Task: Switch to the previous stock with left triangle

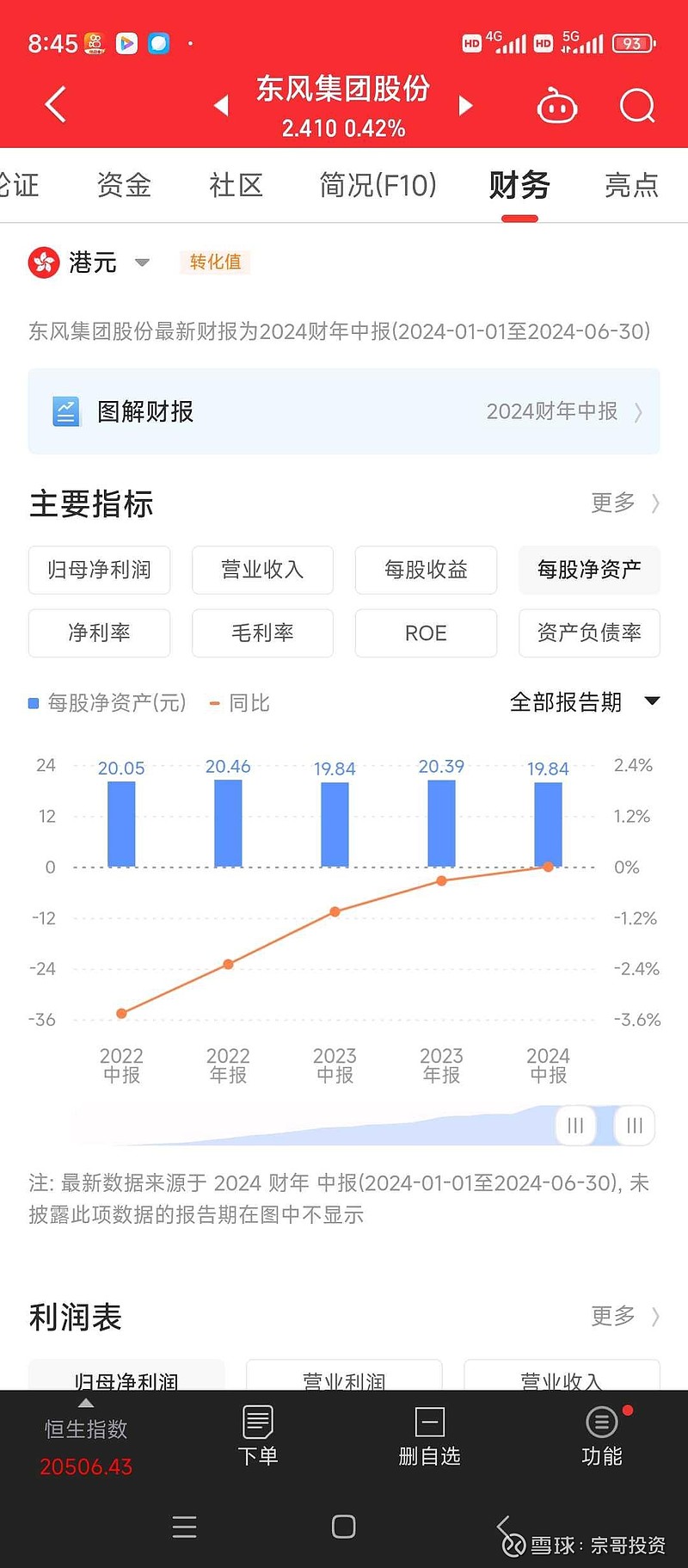Action: pyautogui.click(x=222, y=105)
